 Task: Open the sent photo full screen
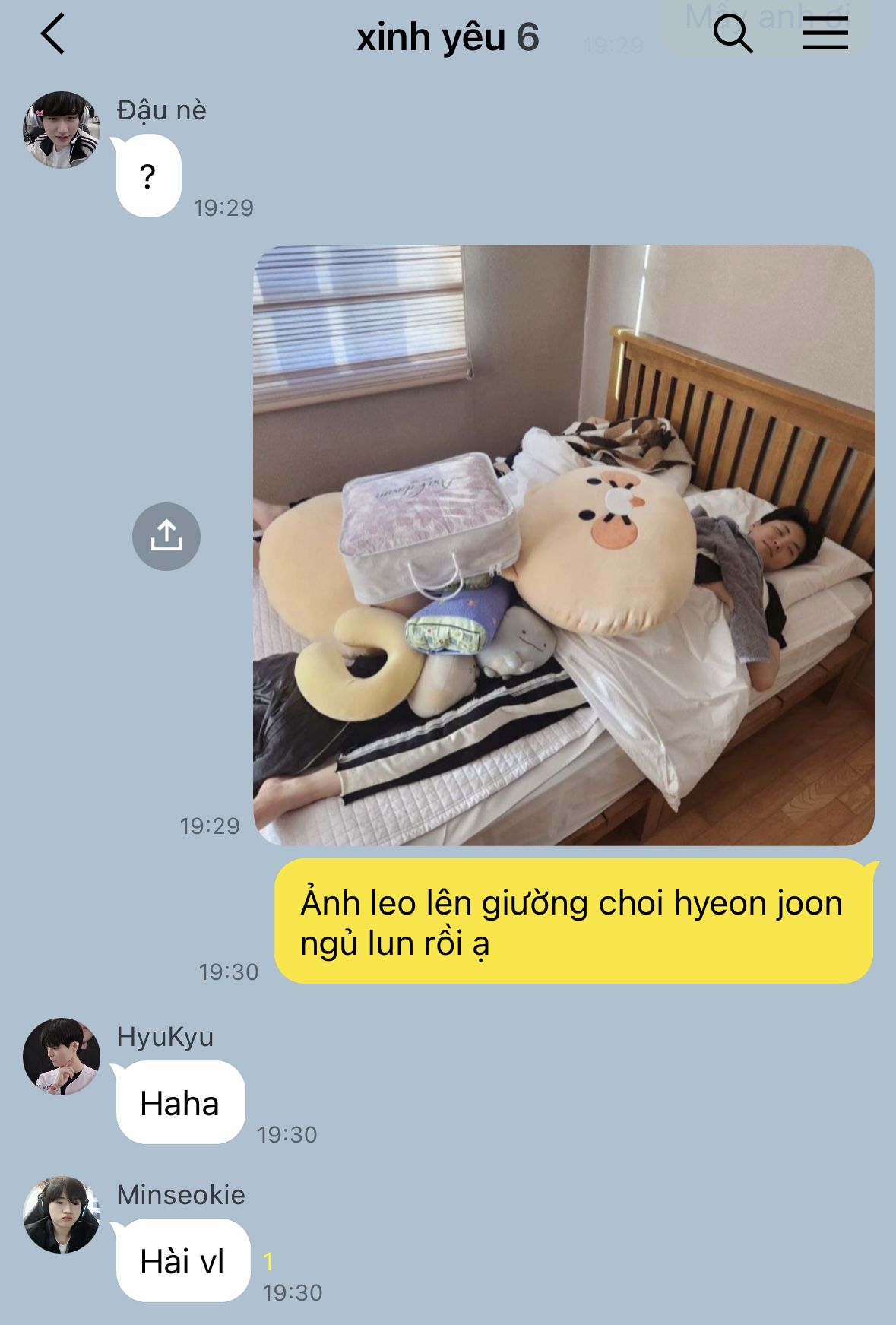pyautogui.click(x=564, y=544)
